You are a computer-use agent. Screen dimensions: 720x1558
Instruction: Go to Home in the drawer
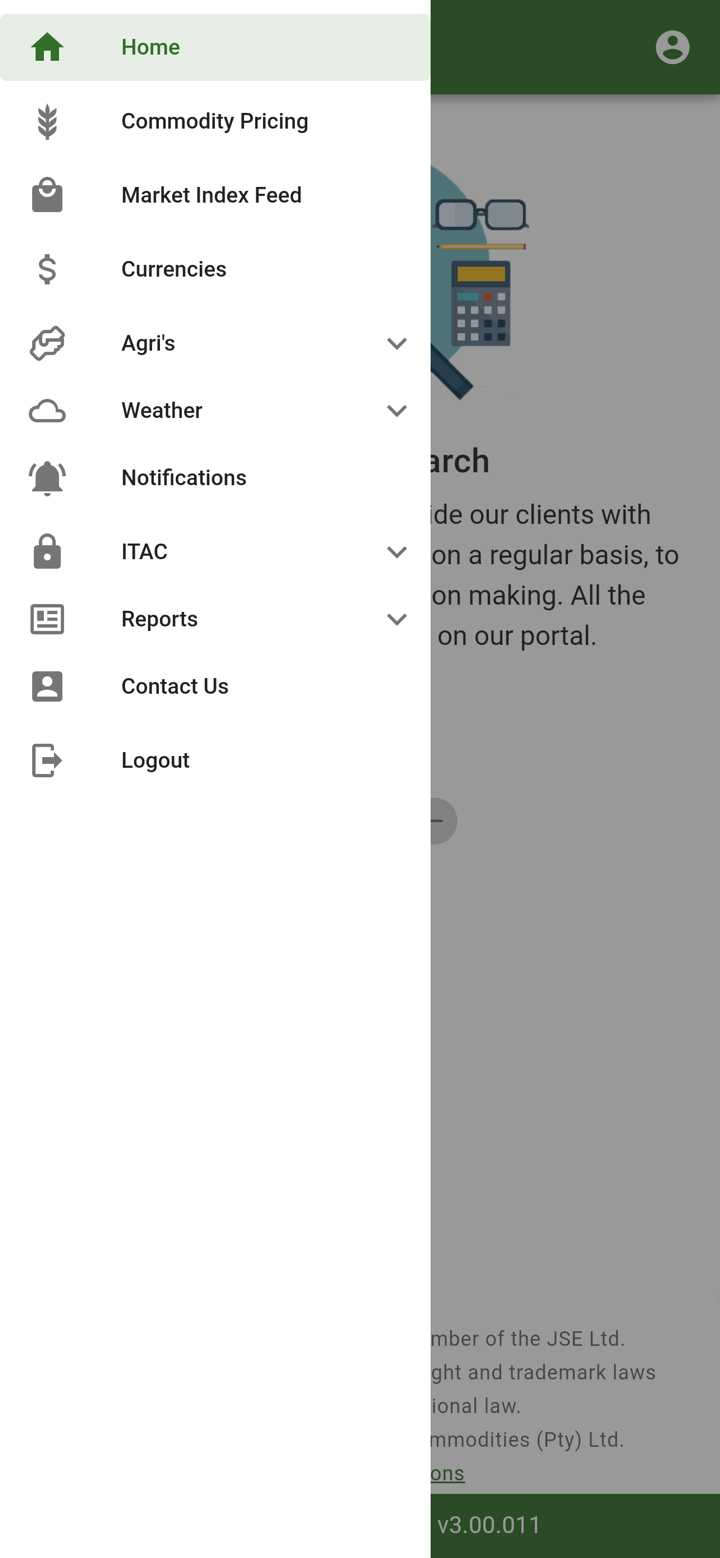pyautogui.click(x=150, y=47)
